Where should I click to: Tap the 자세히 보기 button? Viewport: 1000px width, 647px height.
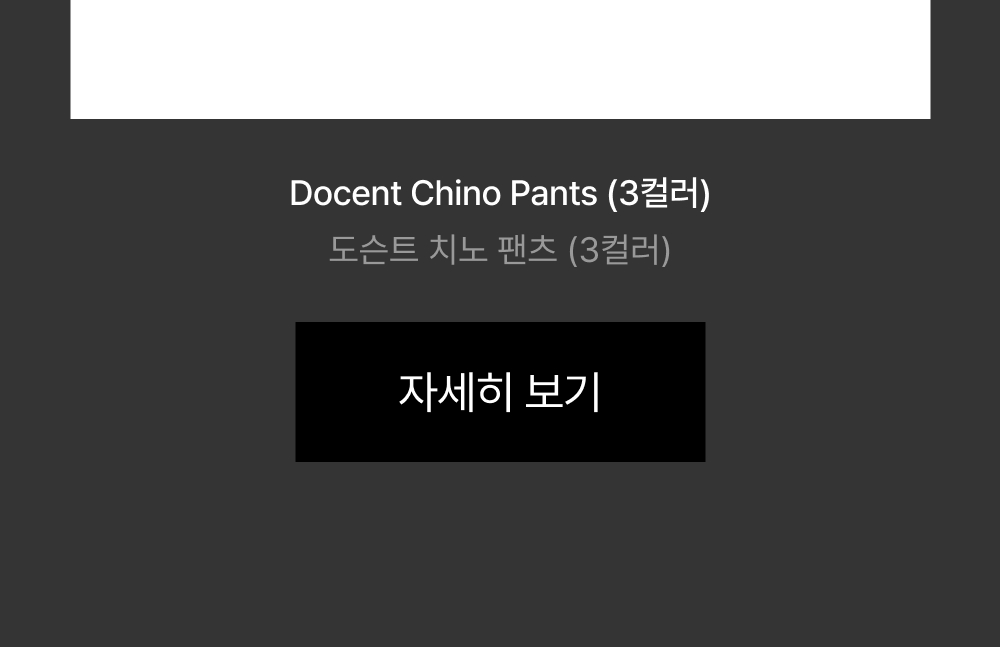pyautogui.click(x=500, y=392)
